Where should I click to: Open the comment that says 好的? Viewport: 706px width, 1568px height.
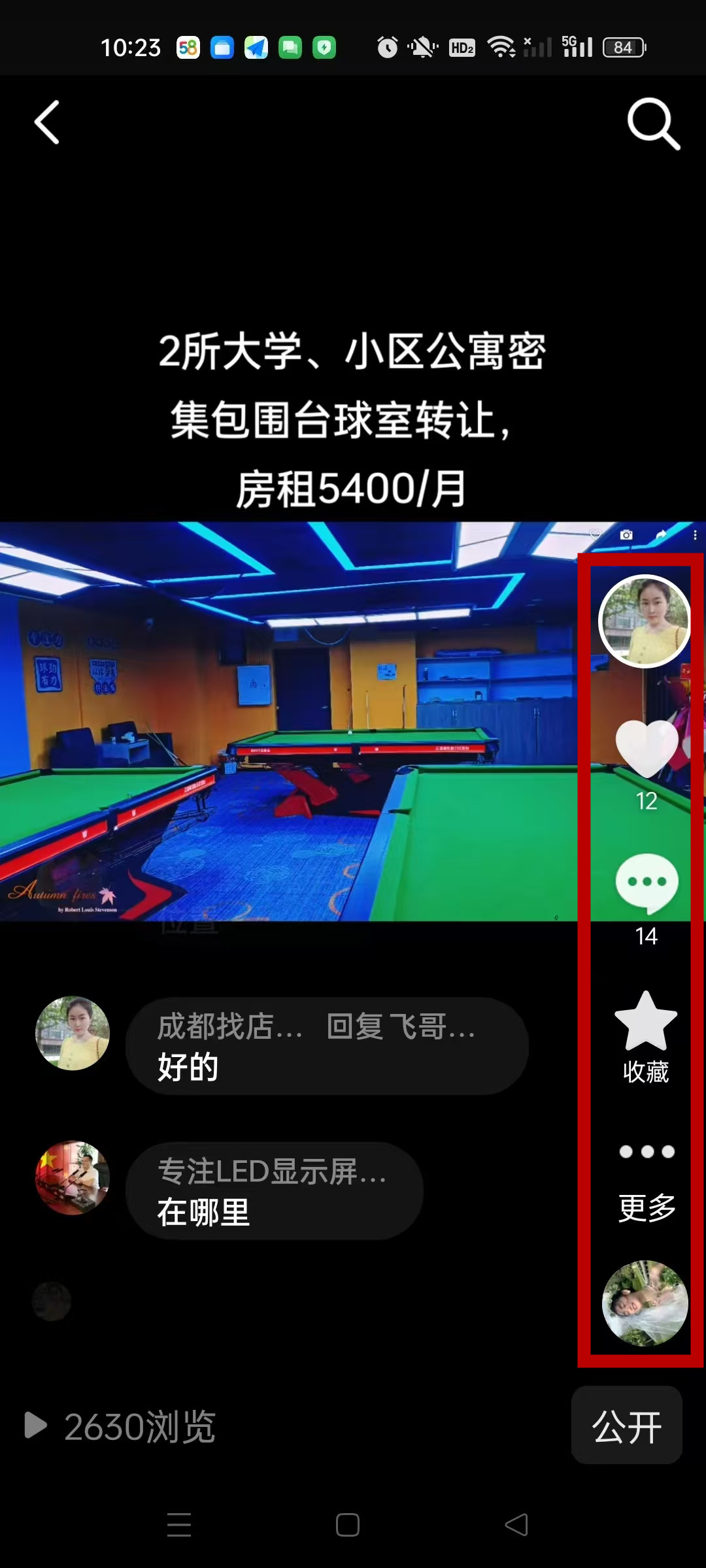point(327,1047)
